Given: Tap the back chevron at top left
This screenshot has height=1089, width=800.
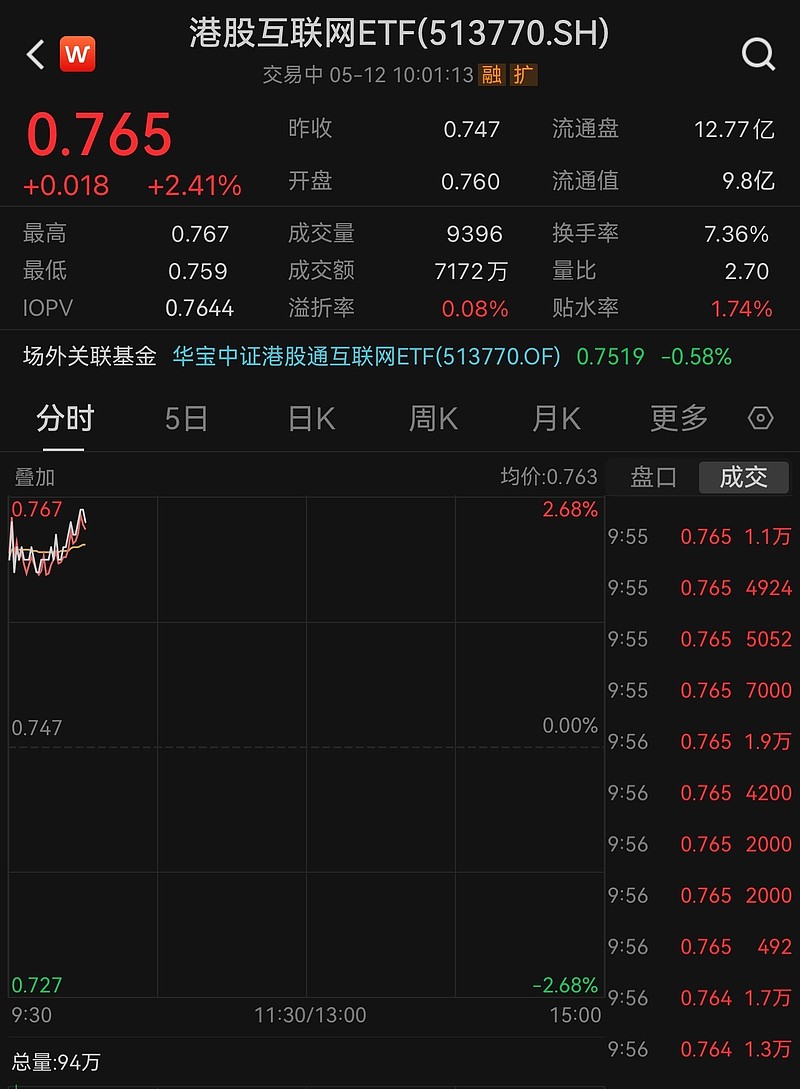Looking at the screenshot, I should [33, 54].
